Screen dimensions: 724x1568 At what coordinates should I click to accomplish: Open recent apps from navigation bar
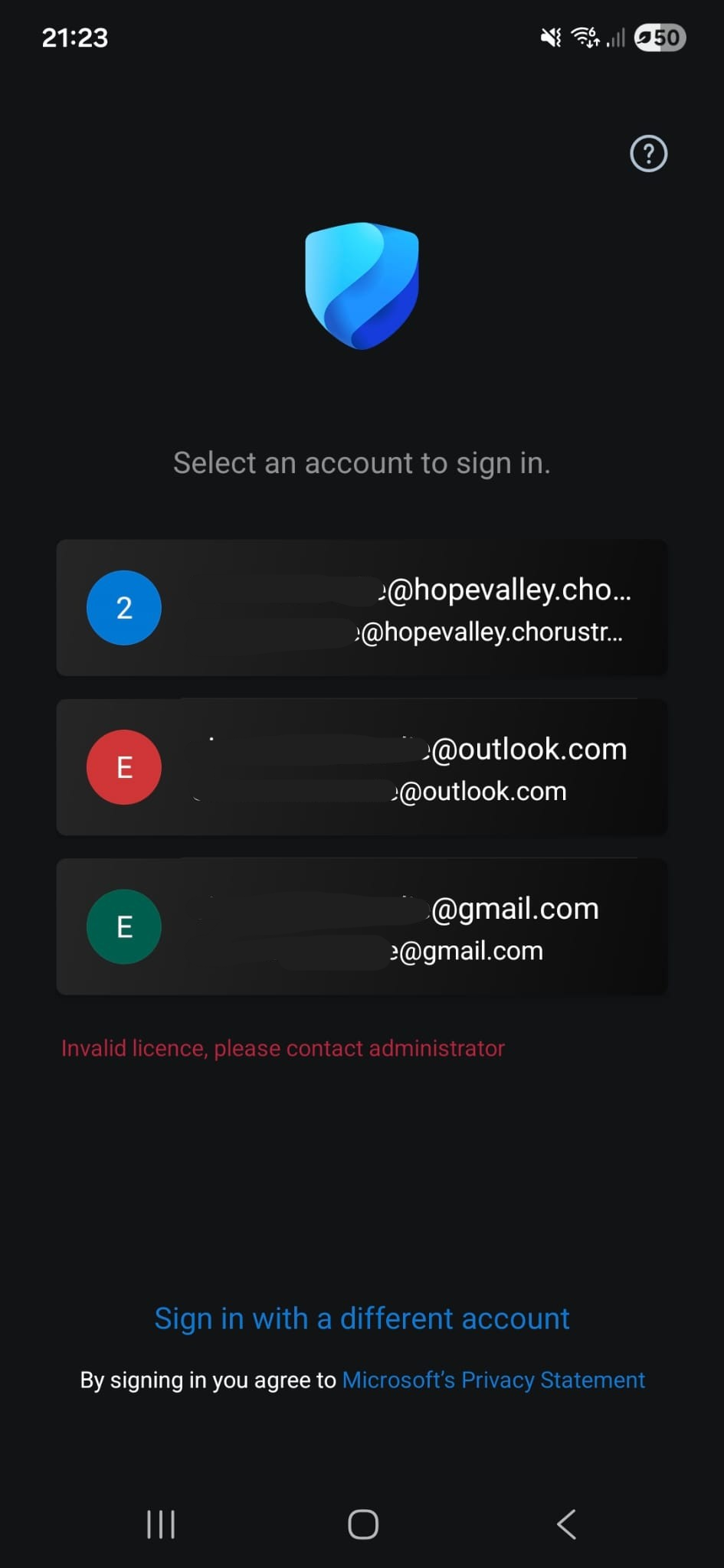pos(161,1524)
